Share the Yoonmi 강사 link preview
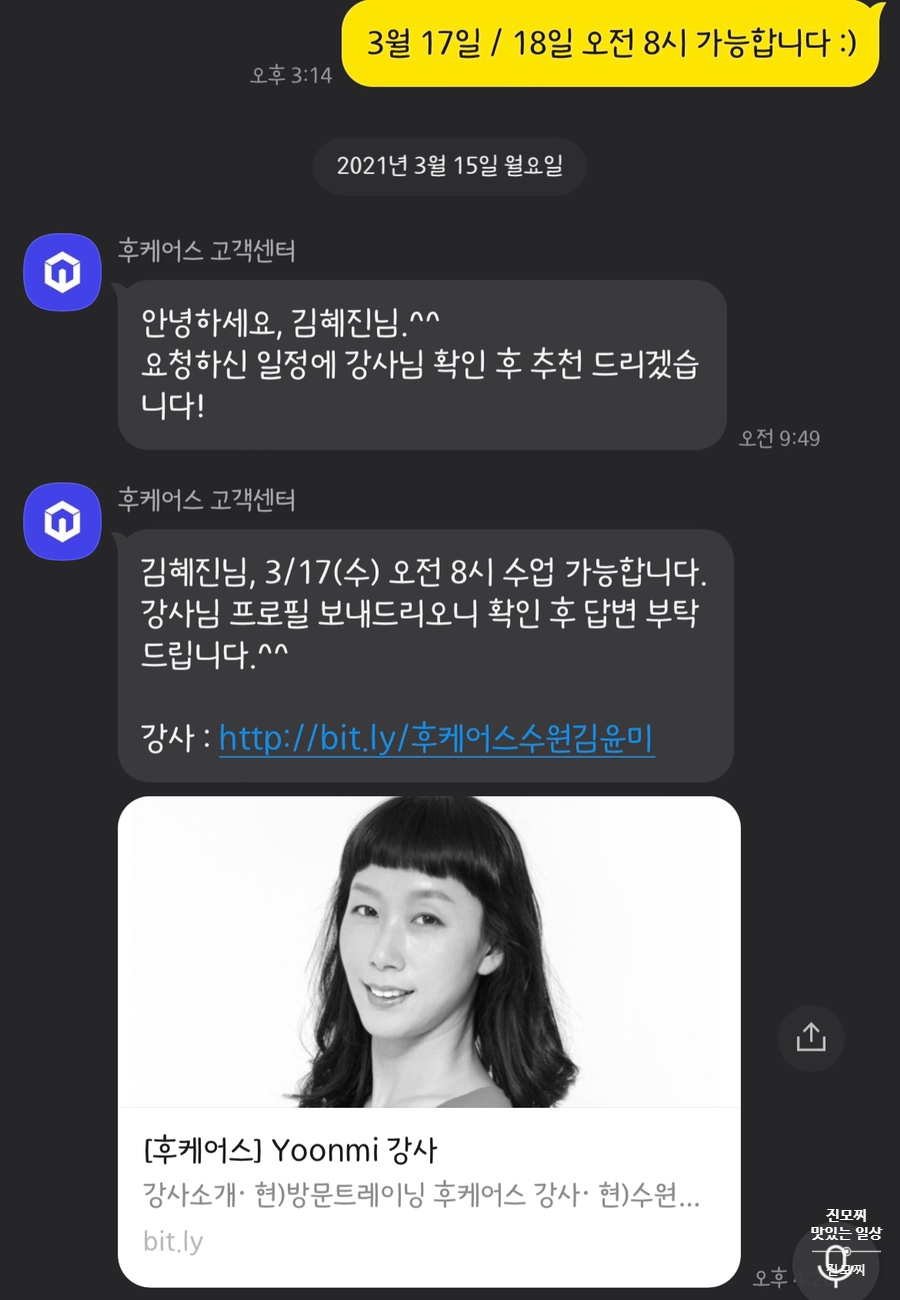Screen dimensions: 900x1300 (811, 1037)
